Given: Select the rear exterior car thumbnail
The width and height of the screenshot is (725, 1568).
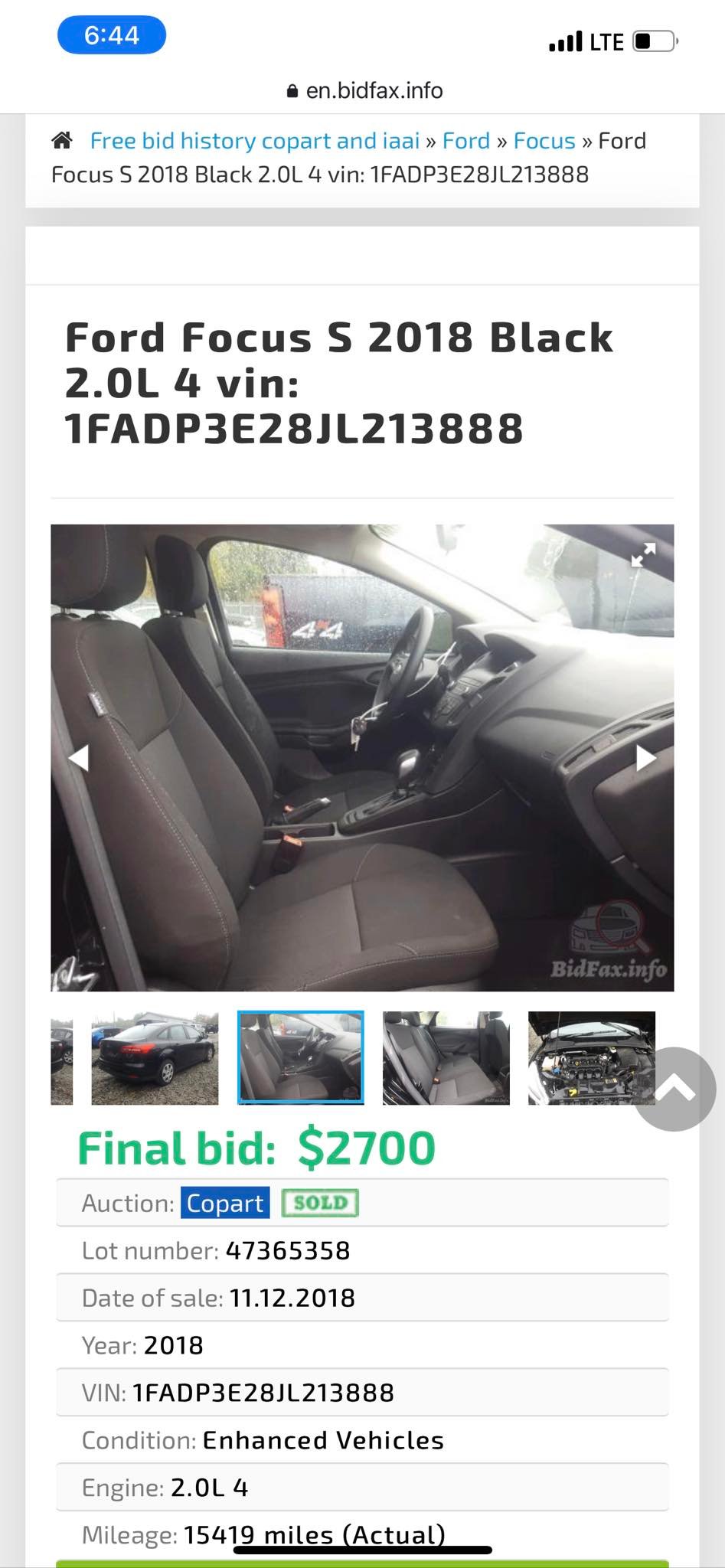Looking at the screenshot, I should pos(155,1058).
